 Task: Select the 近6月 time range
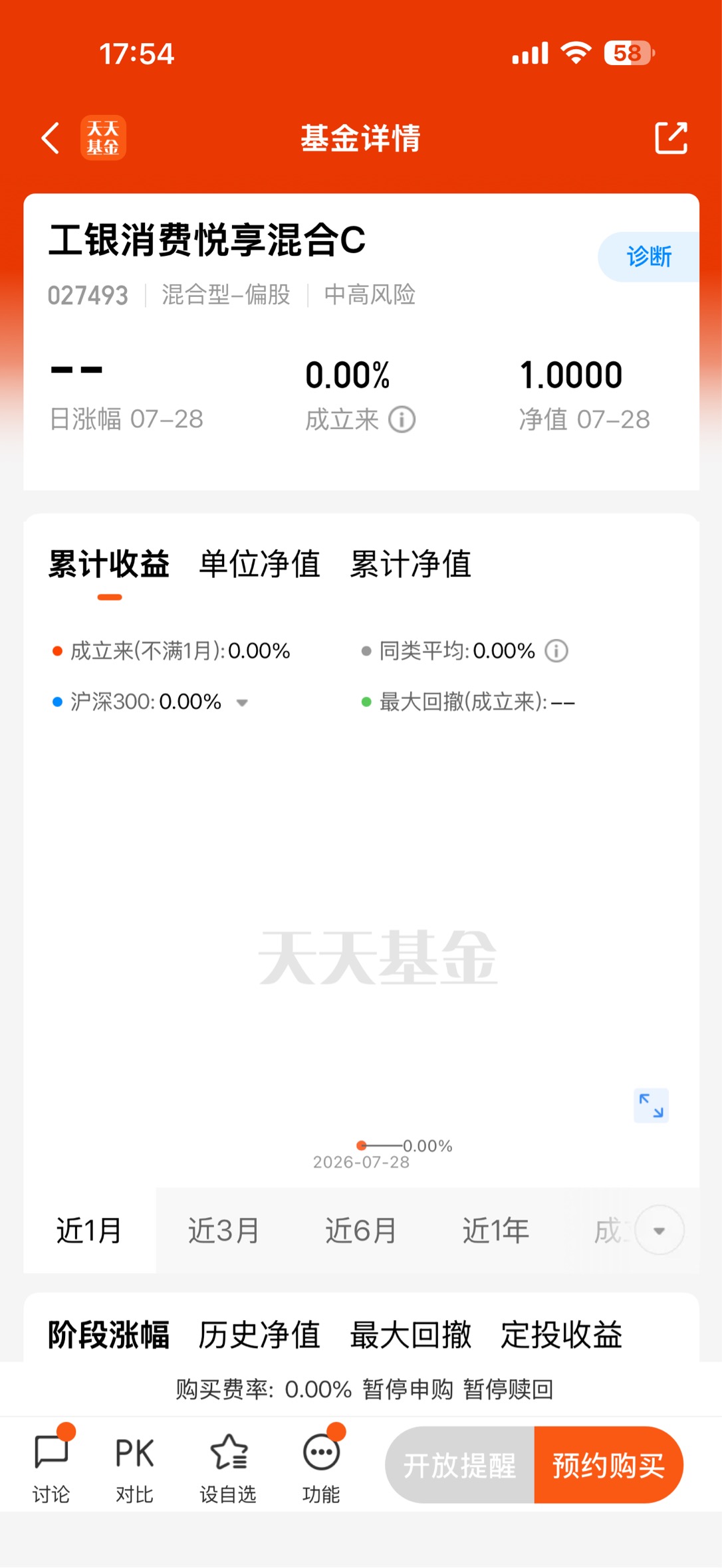tap(360, 1230)
